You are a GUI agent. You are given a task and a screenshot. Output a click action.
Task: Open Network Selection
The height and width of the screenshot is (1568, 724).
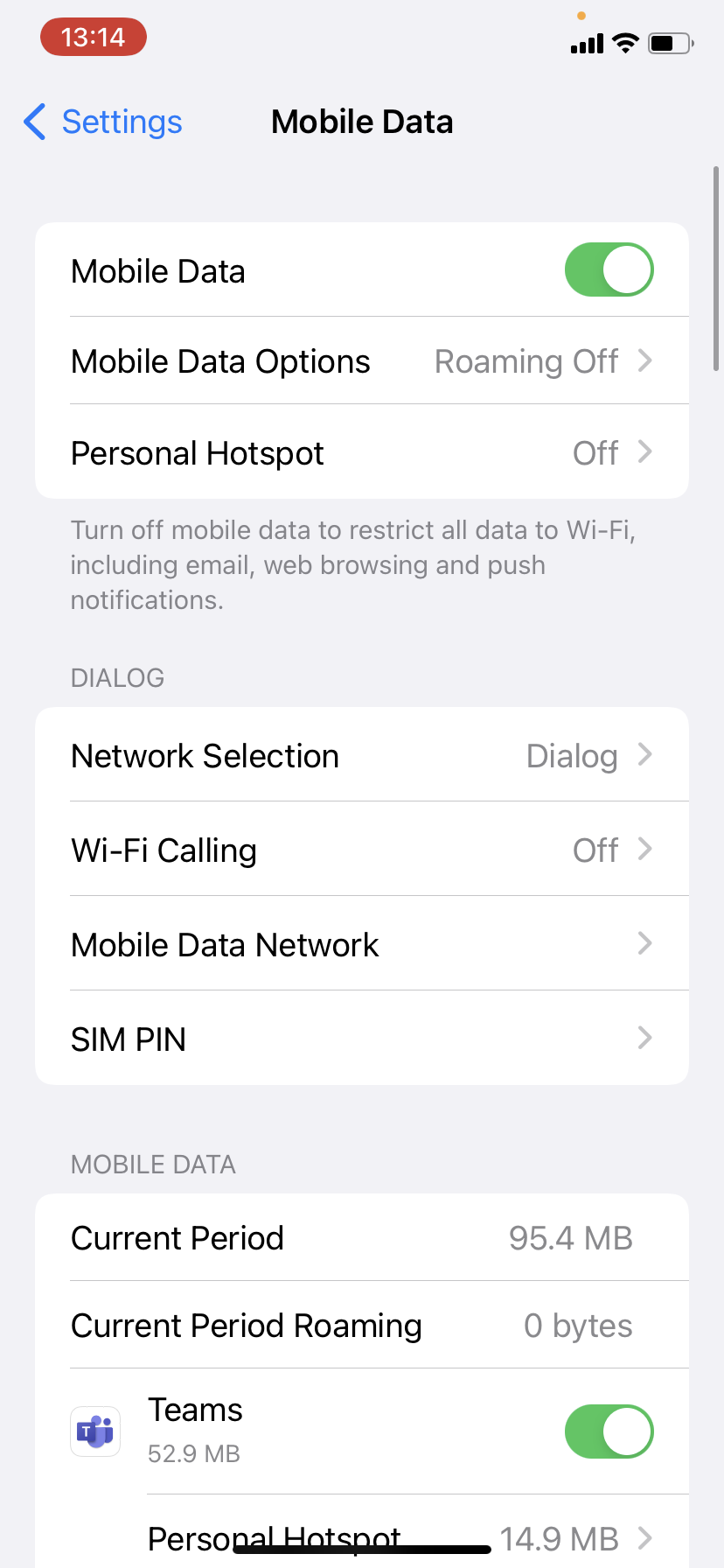tap(362, 755)
